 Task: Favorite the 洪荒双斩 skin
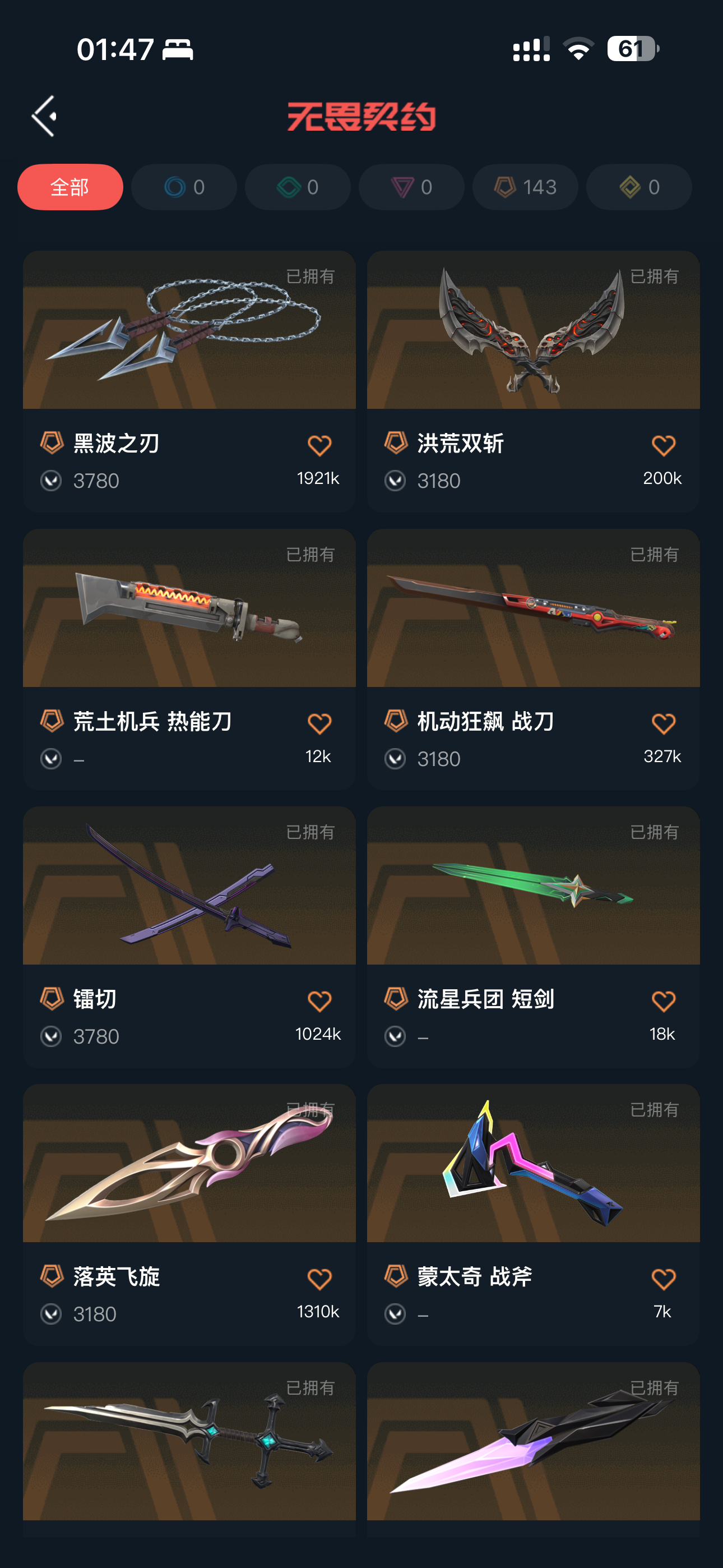tap(662, 446)
